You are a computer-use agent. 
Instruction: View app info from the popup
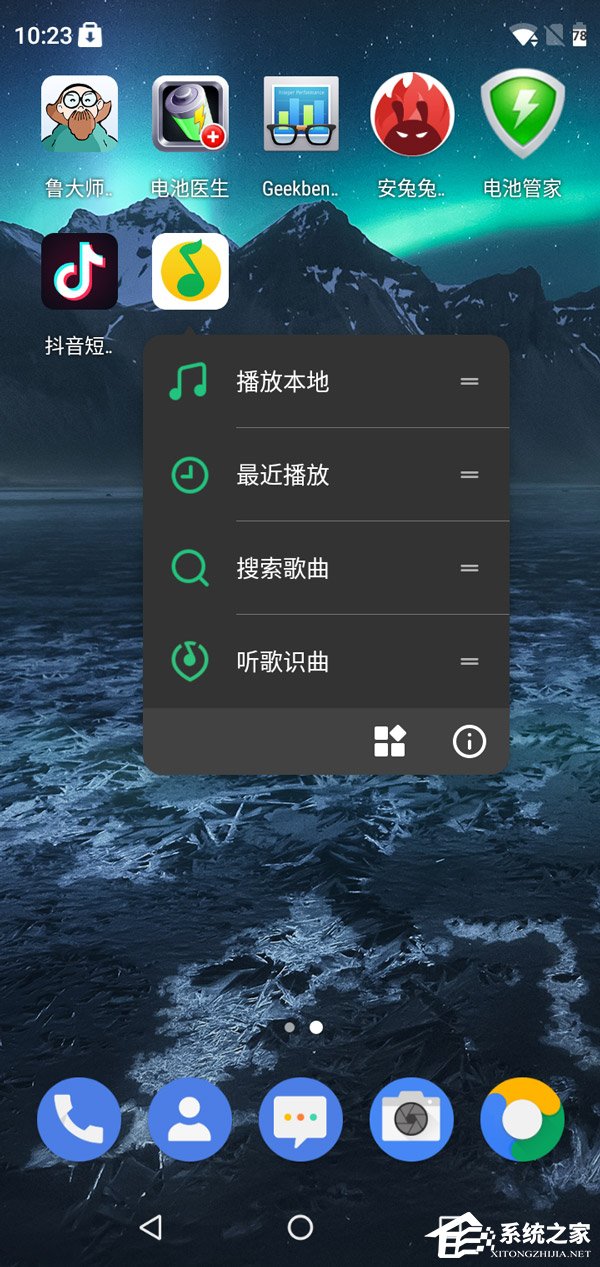pos(469,741)
